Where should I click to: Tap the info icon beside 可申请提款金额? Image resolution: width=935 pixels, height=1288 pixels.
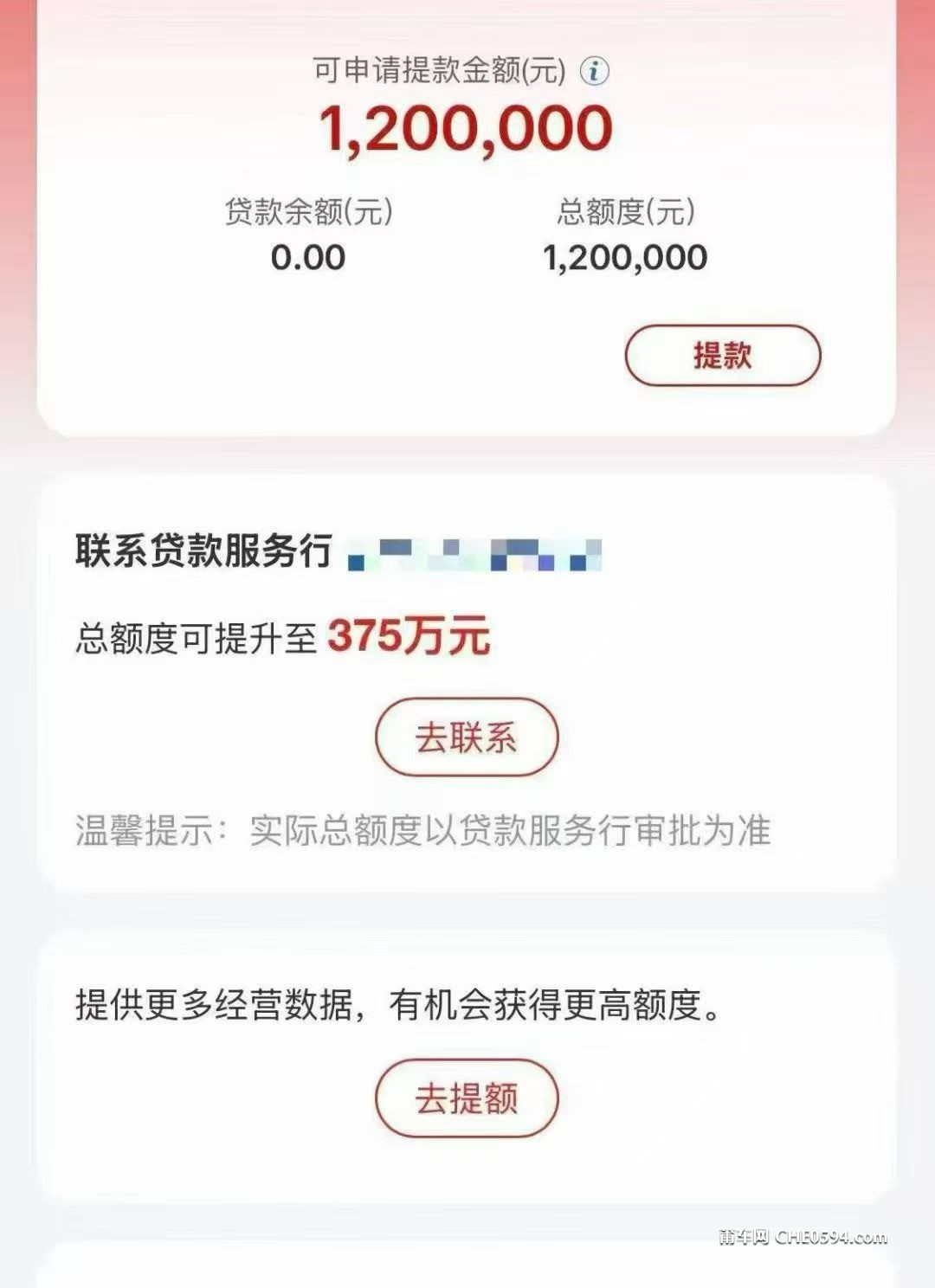coord(594,71)
